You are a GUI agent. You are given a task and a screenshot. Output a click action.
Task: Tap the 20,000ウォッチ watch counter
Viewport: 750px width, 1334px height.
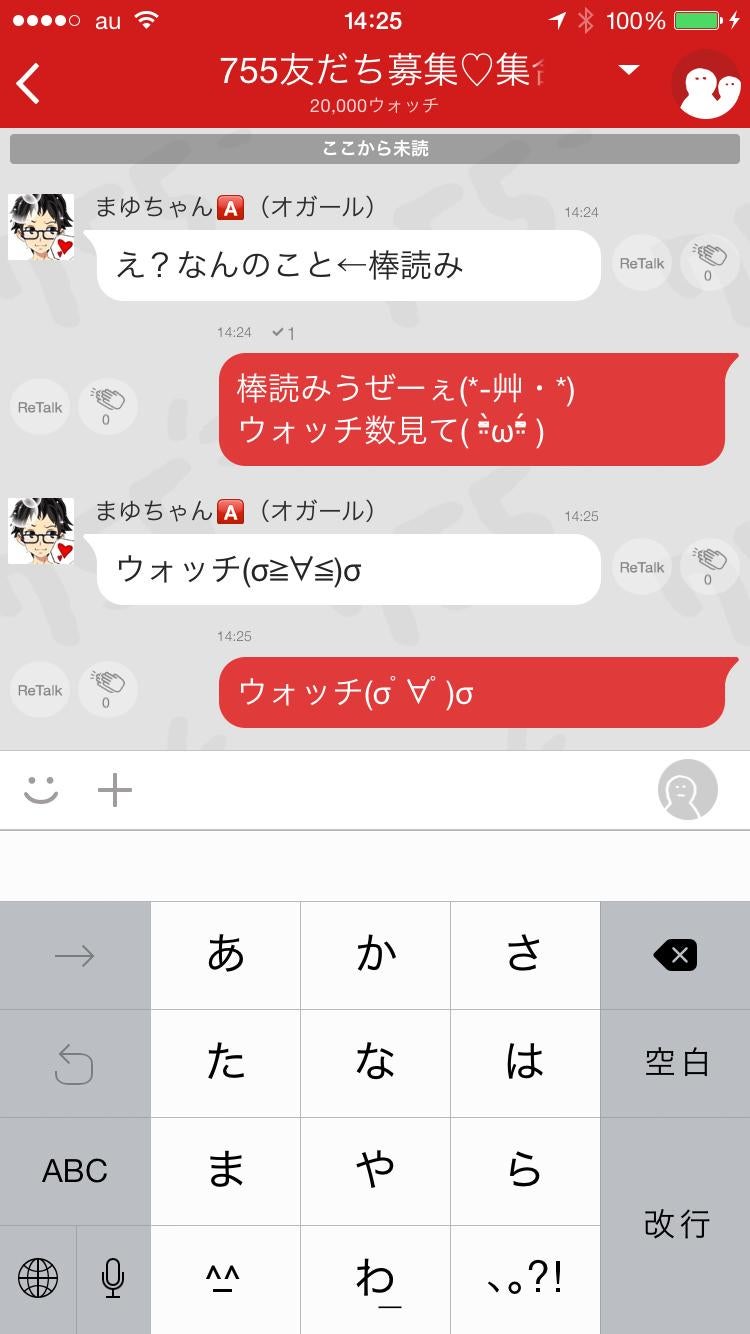pos(375,104)
